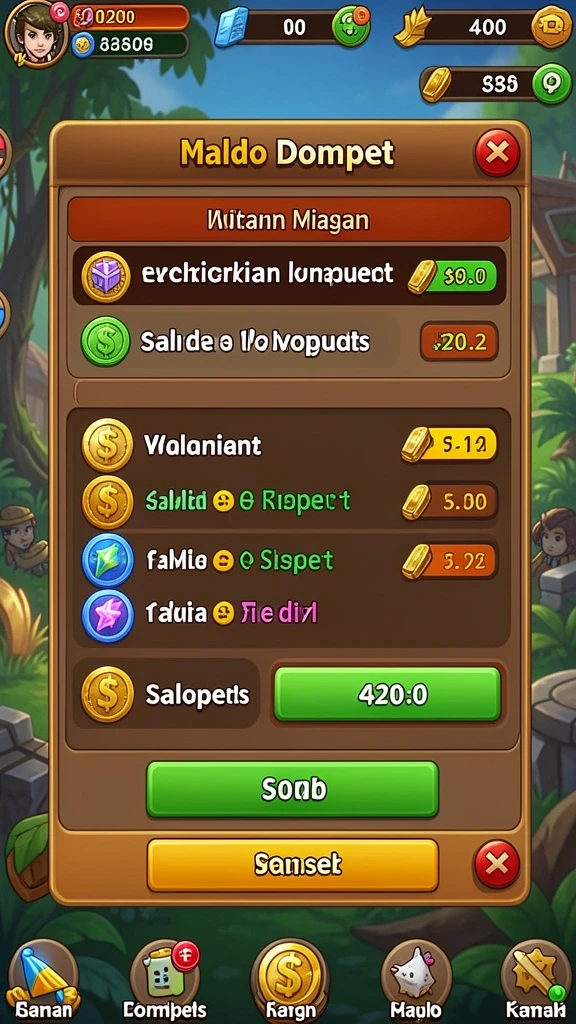Viewport: 576px width, 1024px height.
Task: Dismiss using the red X beside Sanset
Action: point(497,865)
